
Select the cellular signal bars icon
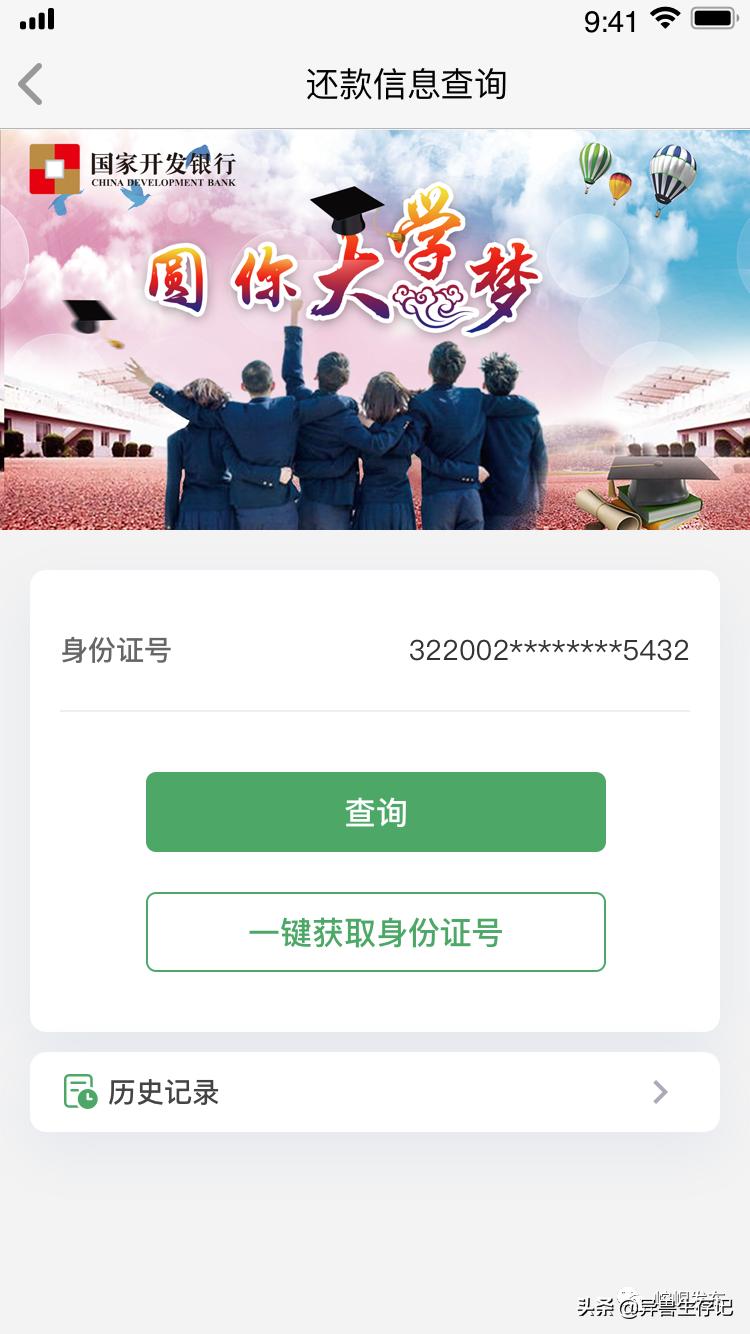(37, 18)
